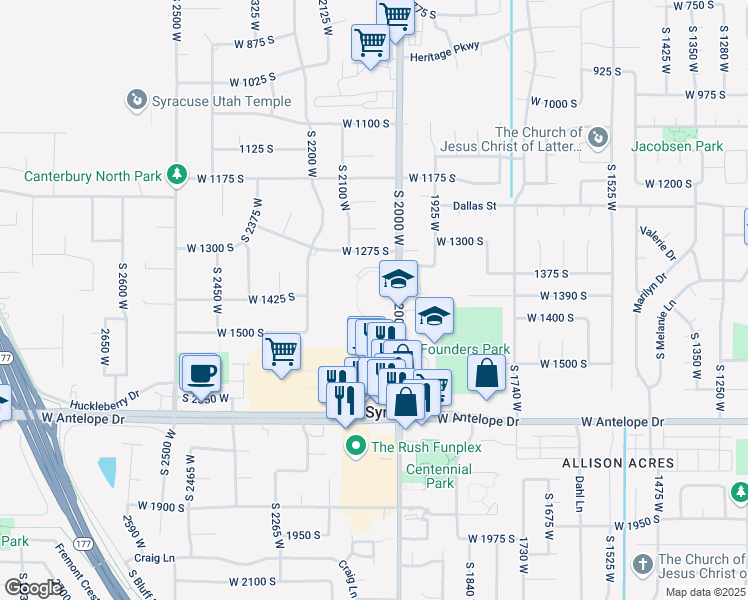Open the Syracuse Utah Temple place label
This screenshot has width=748, height=600.
point(221,101)
